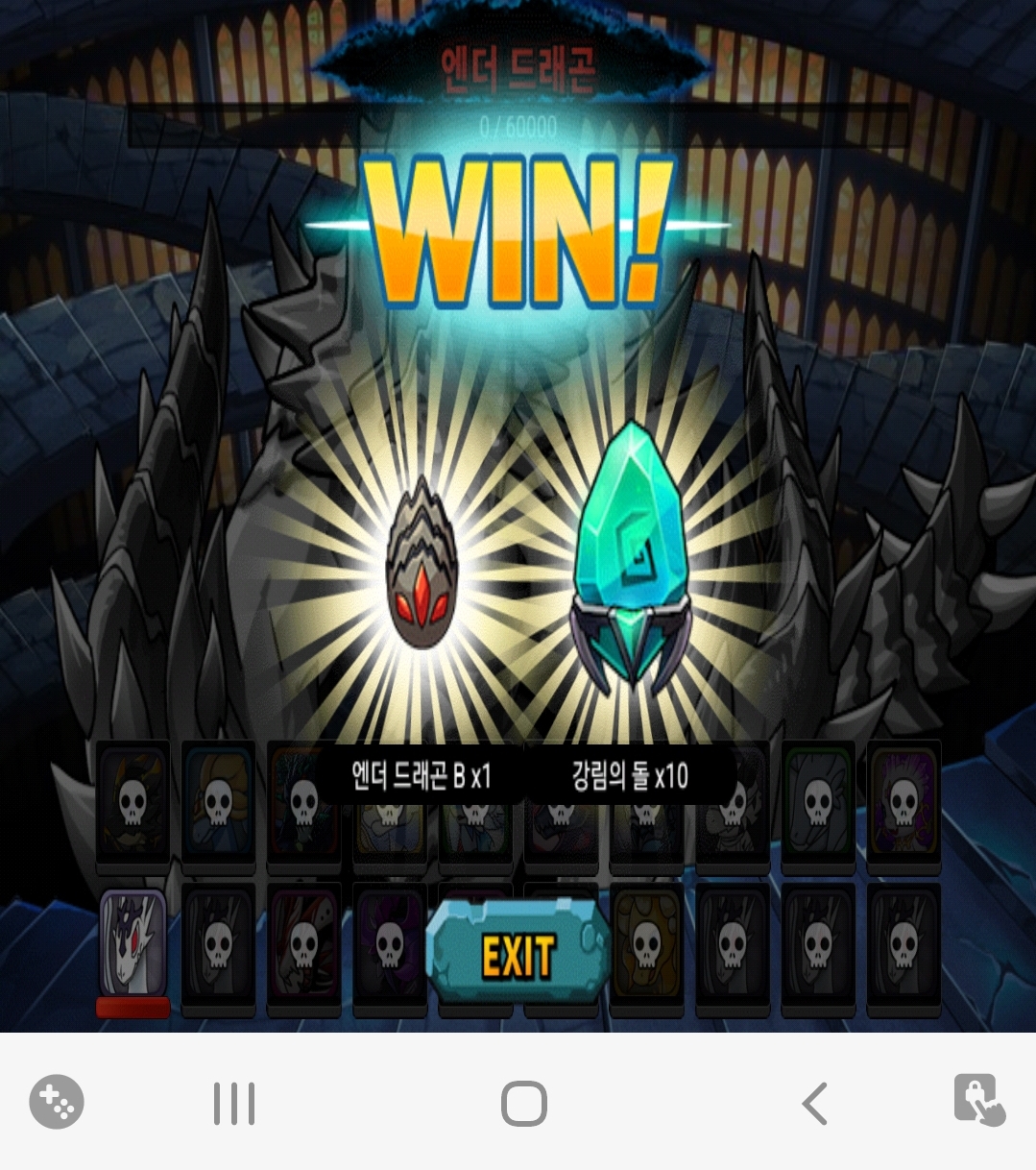Open recent apps
Image resolution: width=1036 pixels, height=1170 pixels.
234,1103
